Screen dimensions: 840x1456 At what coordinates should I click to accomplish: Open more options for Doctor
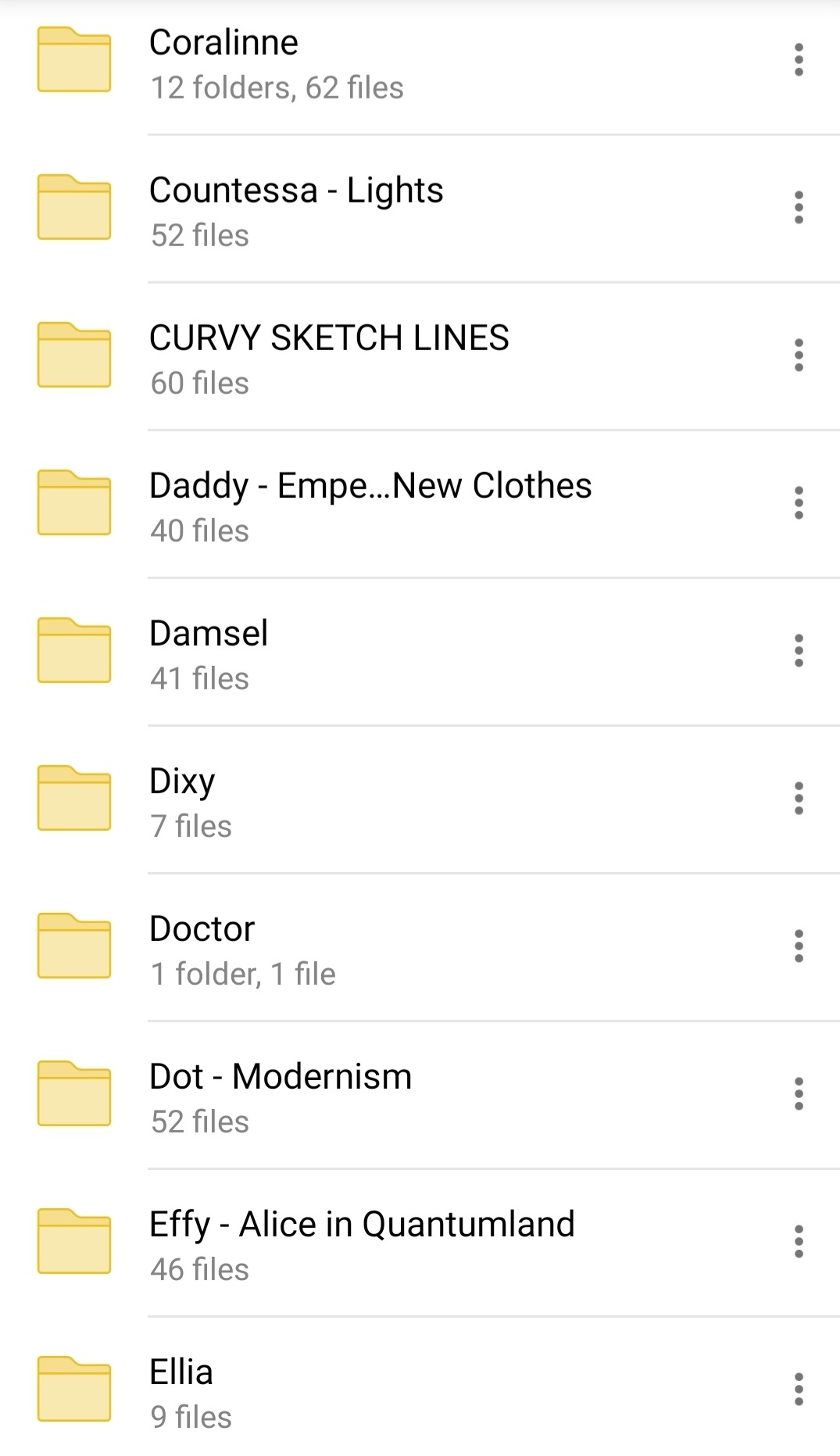click(x=798, y=946)
